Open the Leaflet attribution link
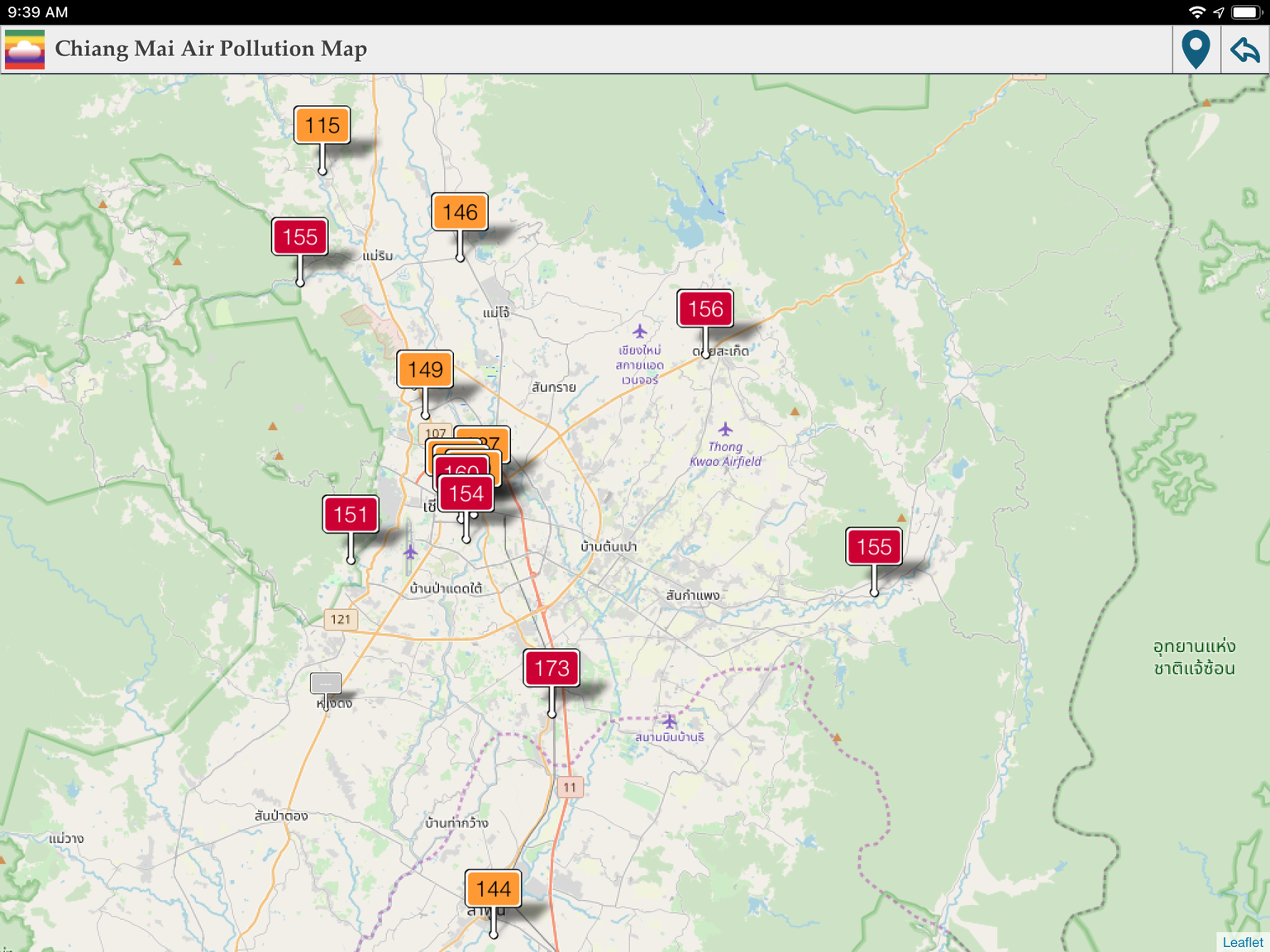This screenshot has height=952, width=1270. click(1242, 942)
